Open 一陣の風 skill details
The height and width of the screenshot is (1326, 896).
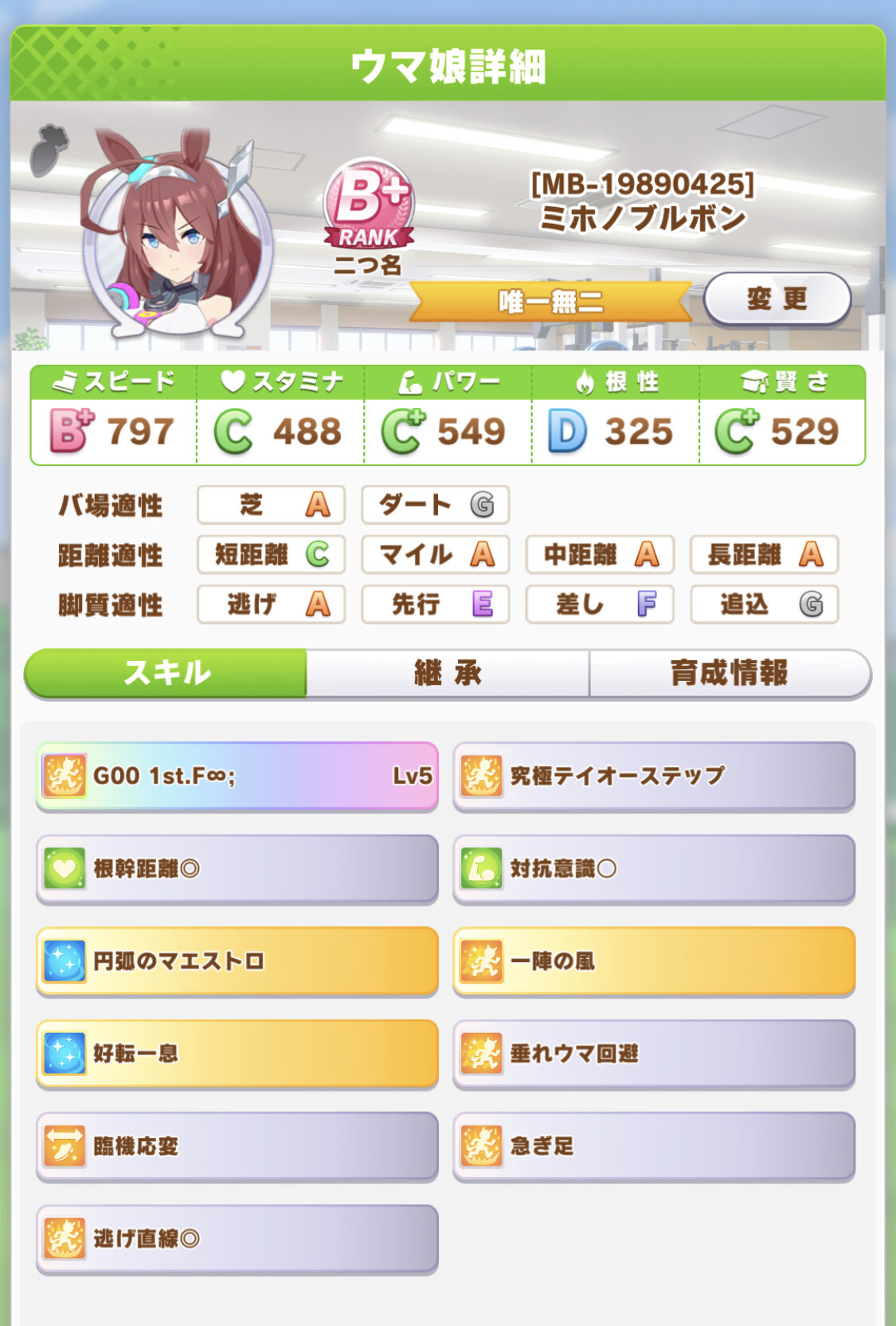pos(654,961)
